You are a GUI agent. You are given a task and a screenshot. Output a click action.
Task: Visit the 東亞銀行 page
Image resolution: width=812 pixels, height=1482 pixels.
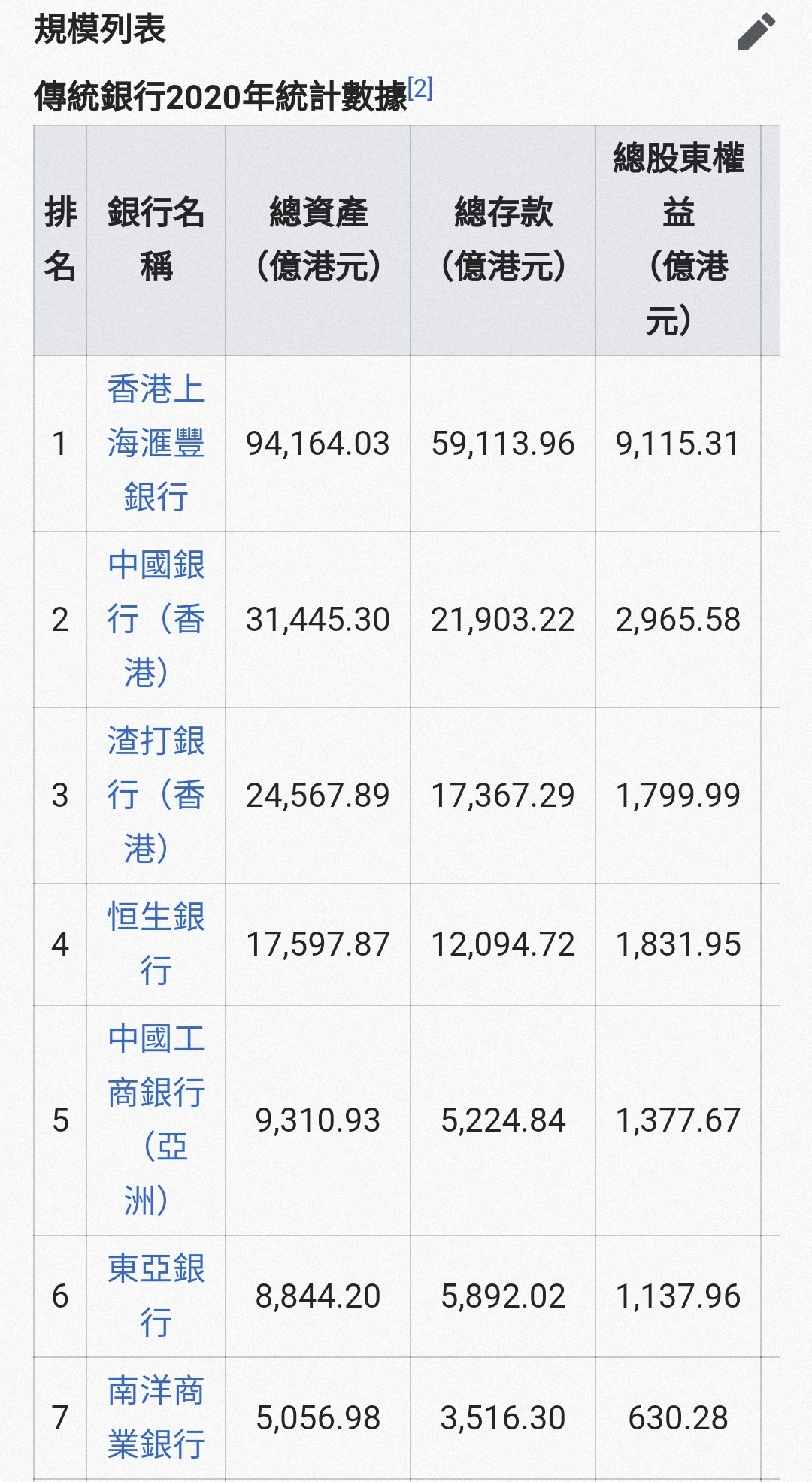coord(156,1296)
